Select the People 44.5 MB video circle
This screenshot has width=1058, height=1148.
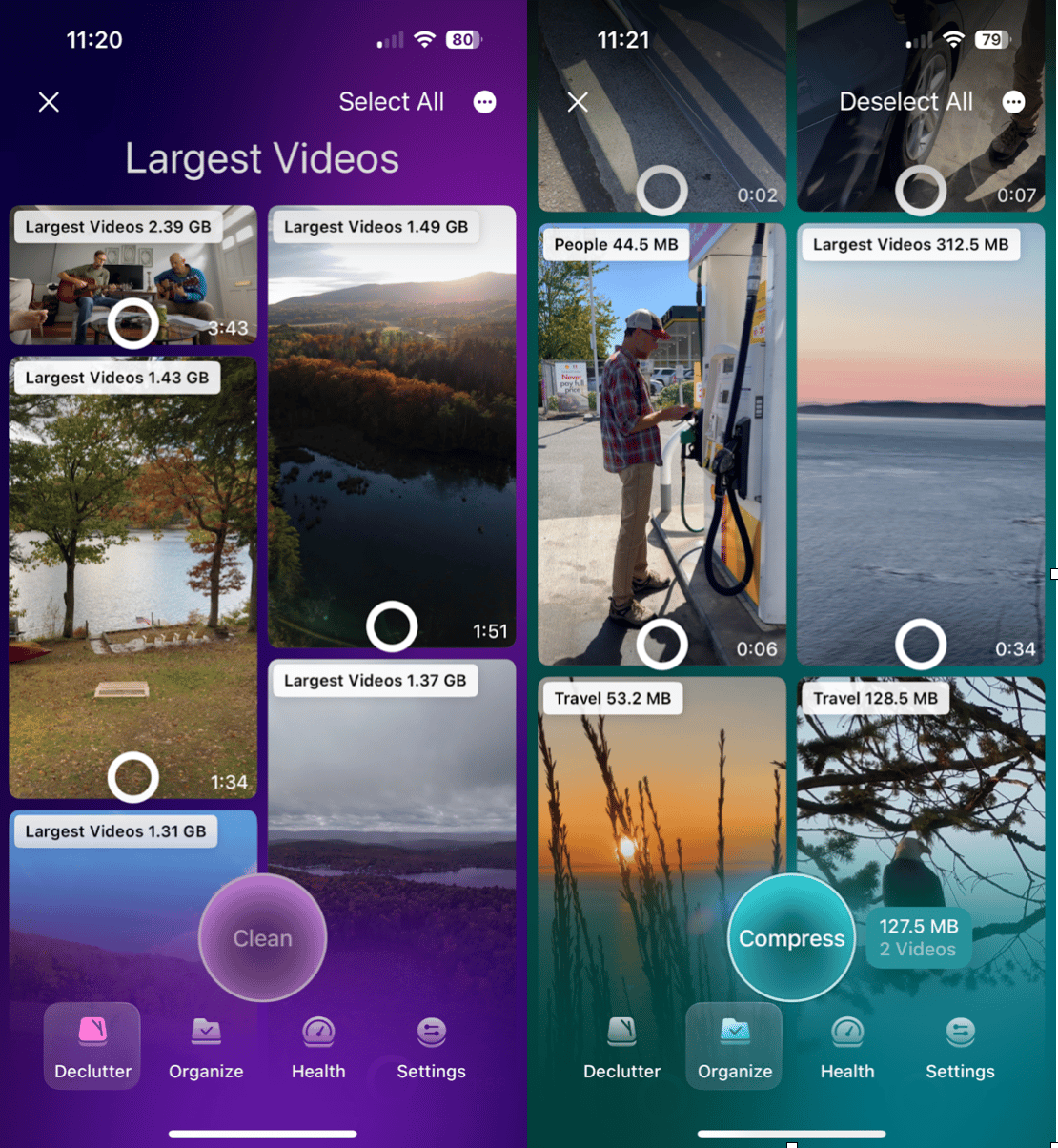(x=661, y=645)
